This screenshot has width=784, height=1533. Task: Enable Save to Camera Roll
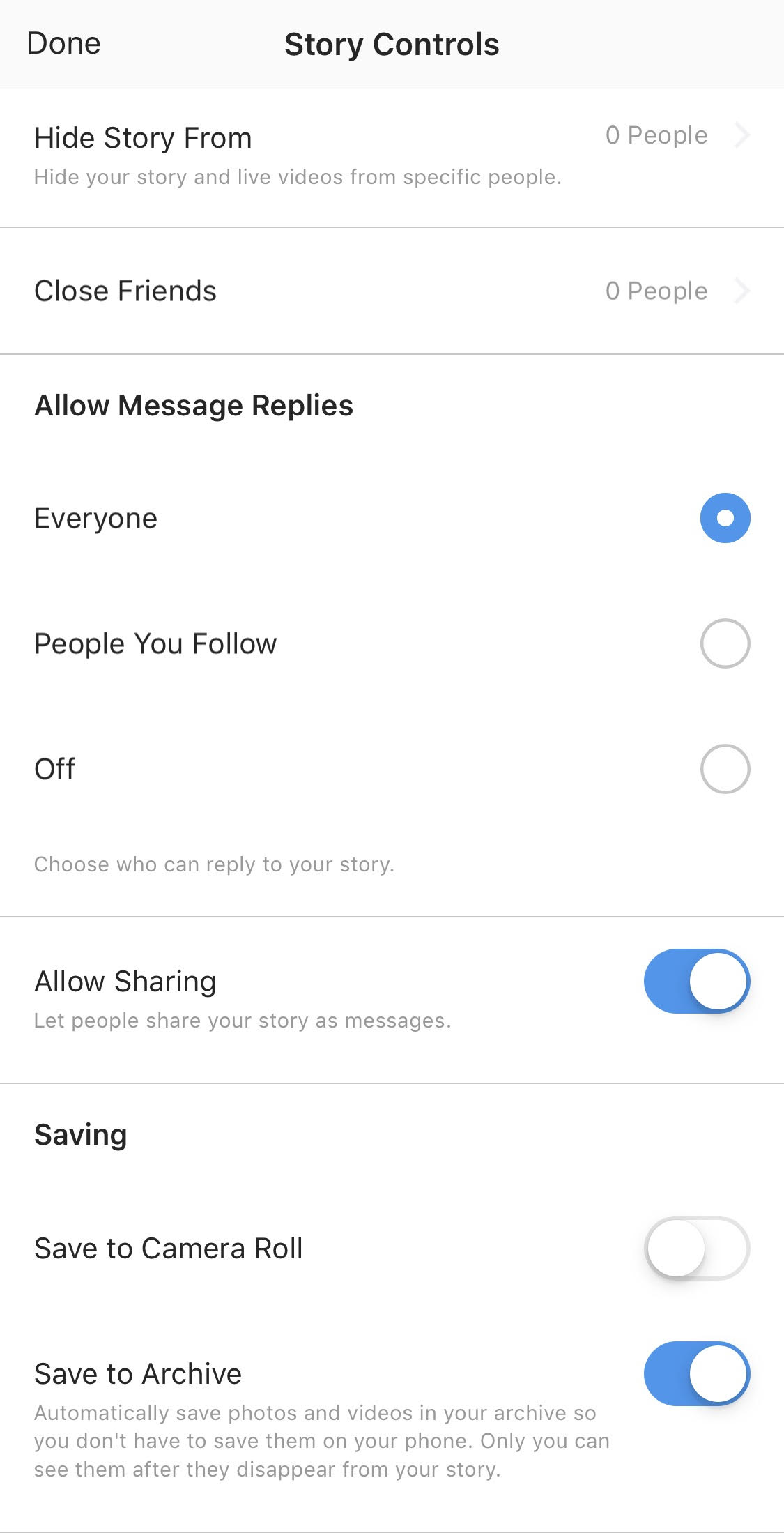696,1248
